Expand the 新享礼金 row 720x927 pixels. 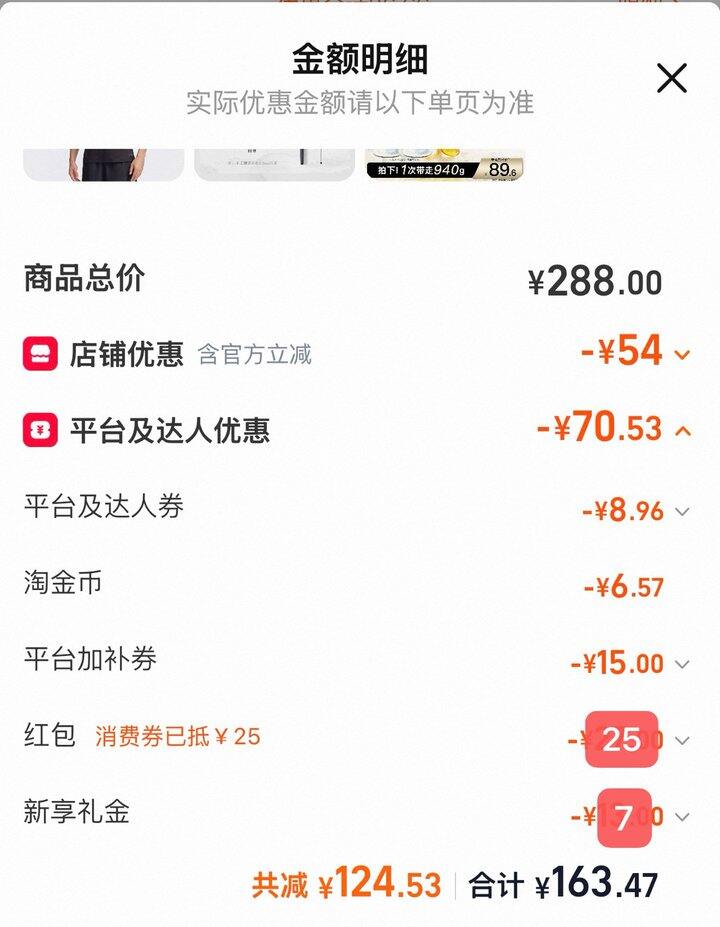tap(682, 817)
